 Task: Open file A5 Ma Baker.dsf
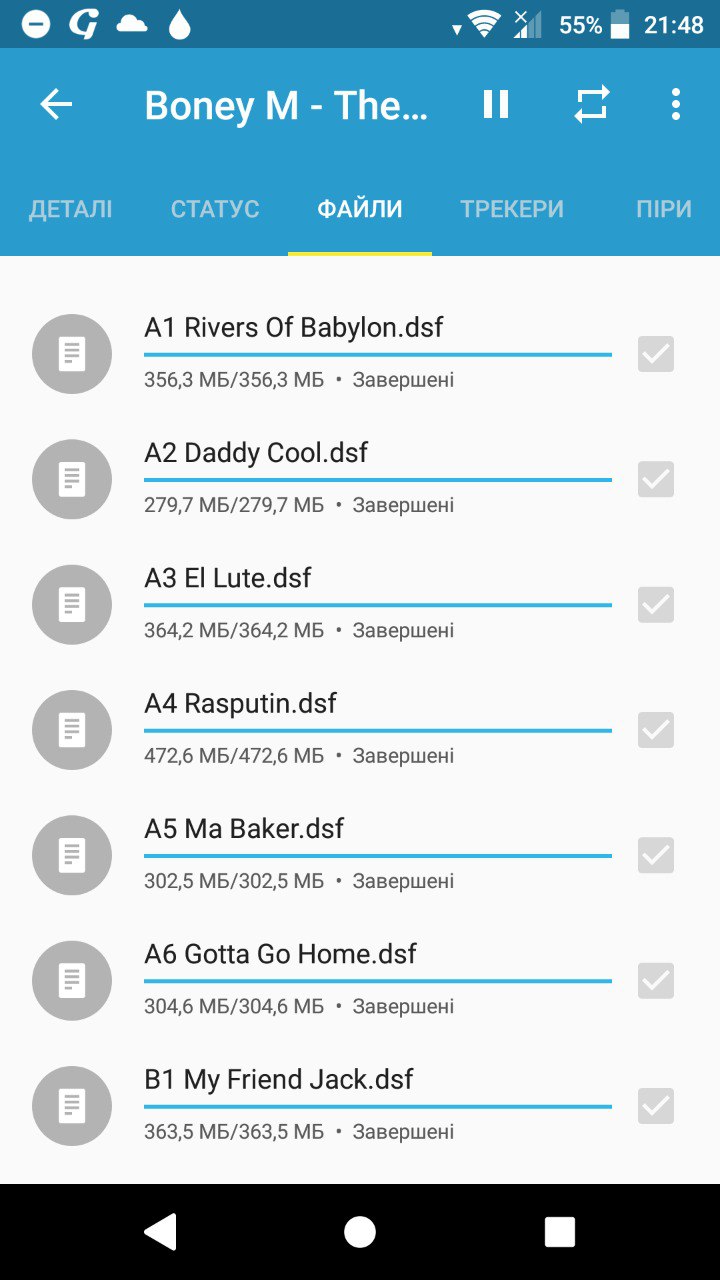(360, 855)
